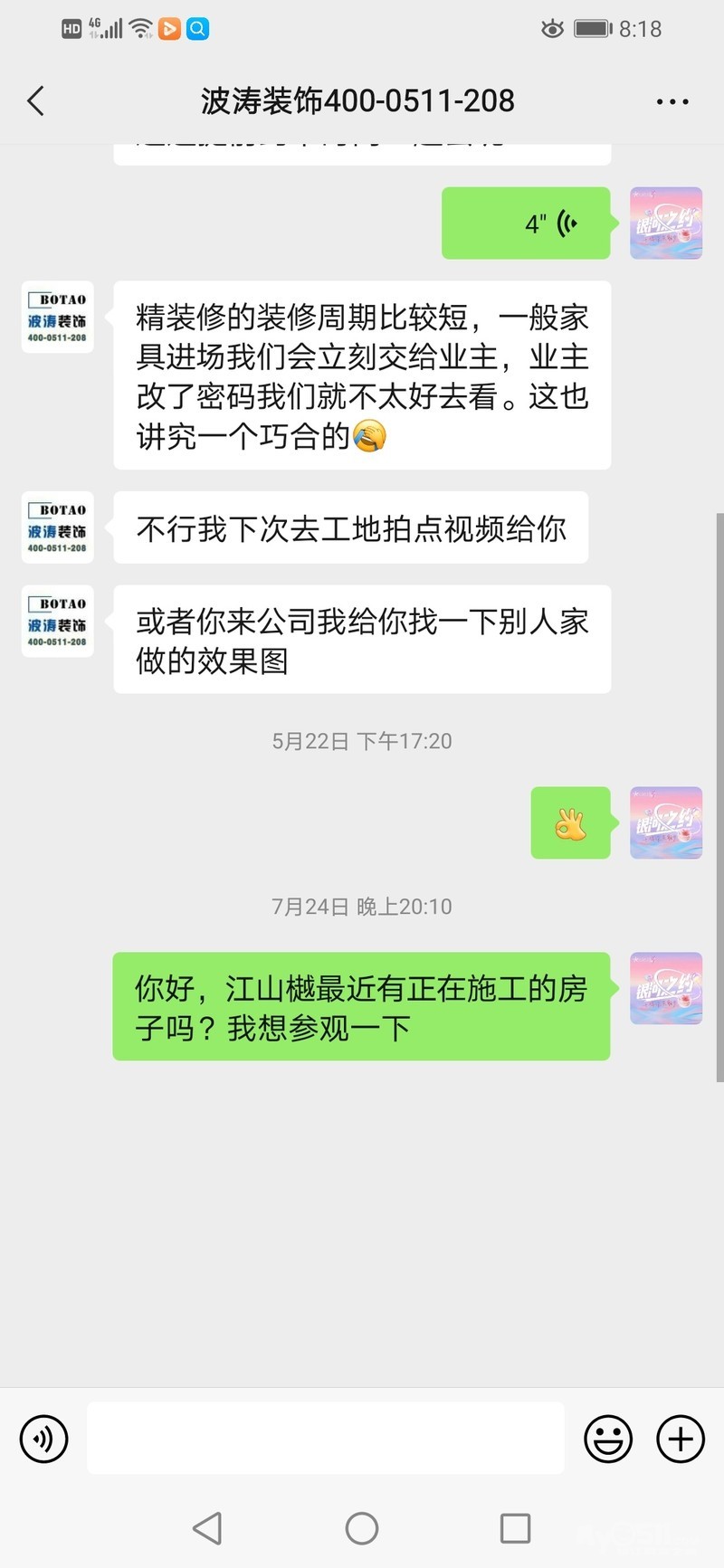
Task: Open the chat's three-dot menu
Action: (672, 101)
